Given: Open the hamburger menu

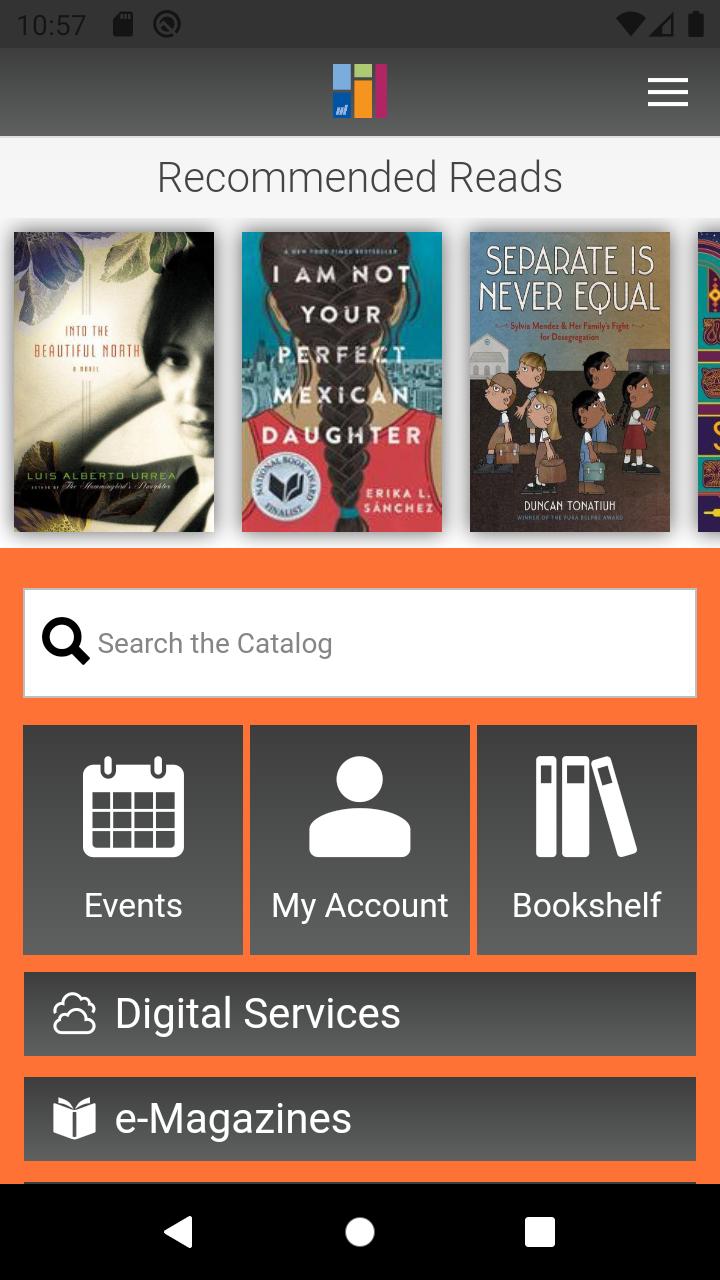Looking at the screenshot, I should pos(667,92).
